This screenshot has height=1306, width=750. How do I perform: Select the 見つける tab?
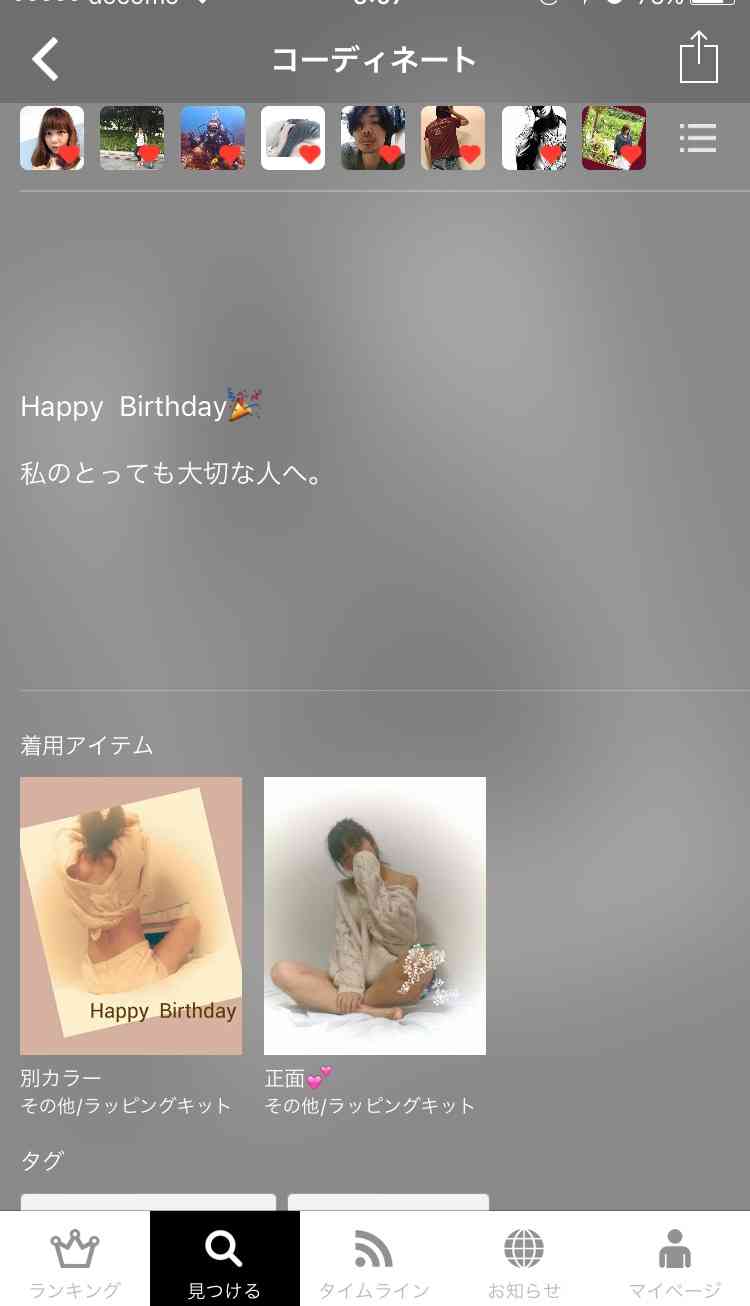pos(225,1260)
